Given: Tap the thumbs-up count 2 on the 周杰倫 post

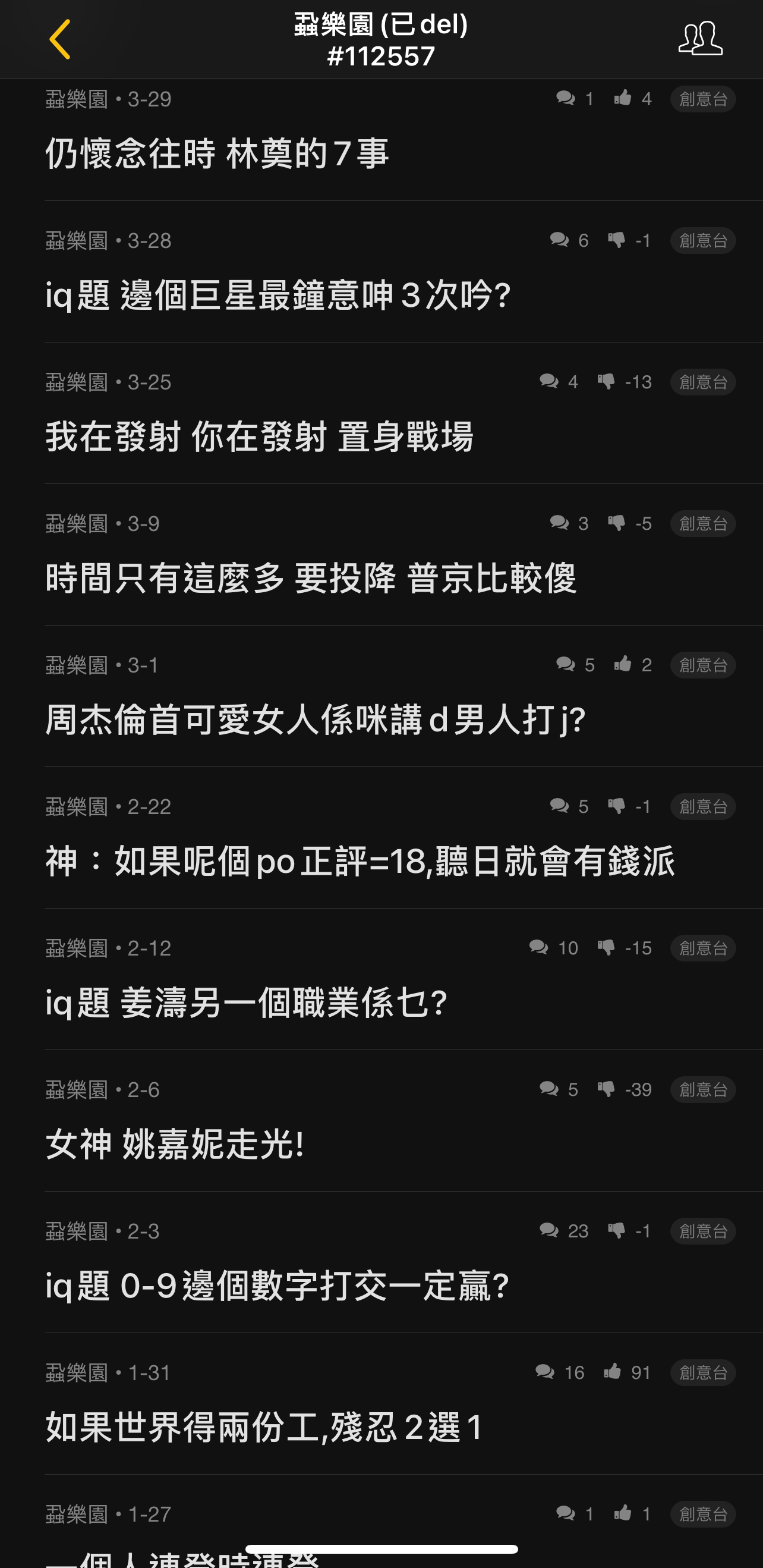Looking at the screenshot, I should tap(646, 665).
